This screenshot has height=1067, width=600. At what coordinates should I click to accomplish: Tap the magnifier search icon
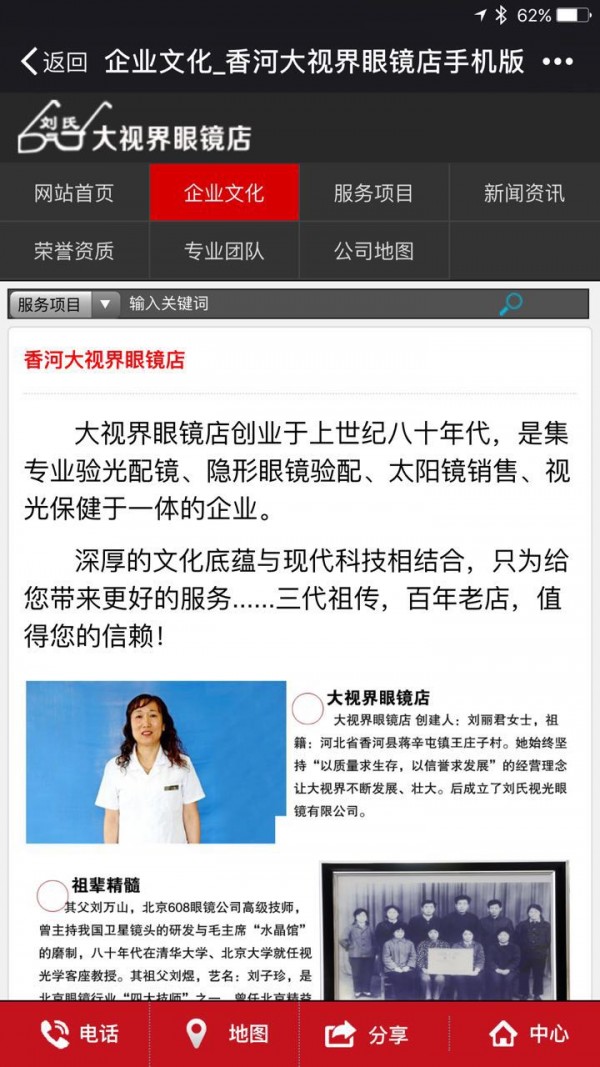point(511,304)
